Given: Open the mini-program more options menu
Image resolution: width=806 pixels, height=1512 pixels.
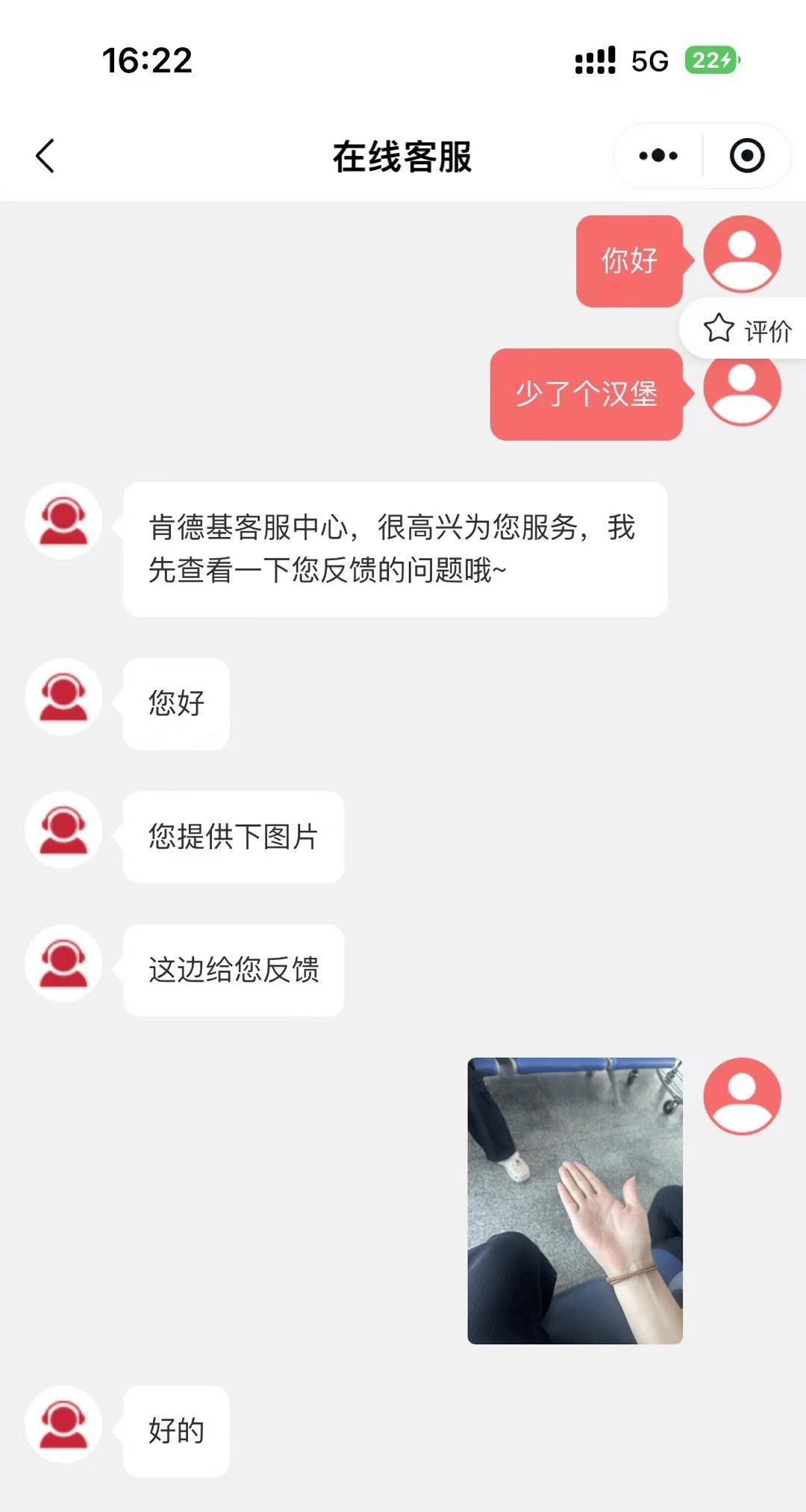Looking at the screenshot, I should [x=655, y=154].
